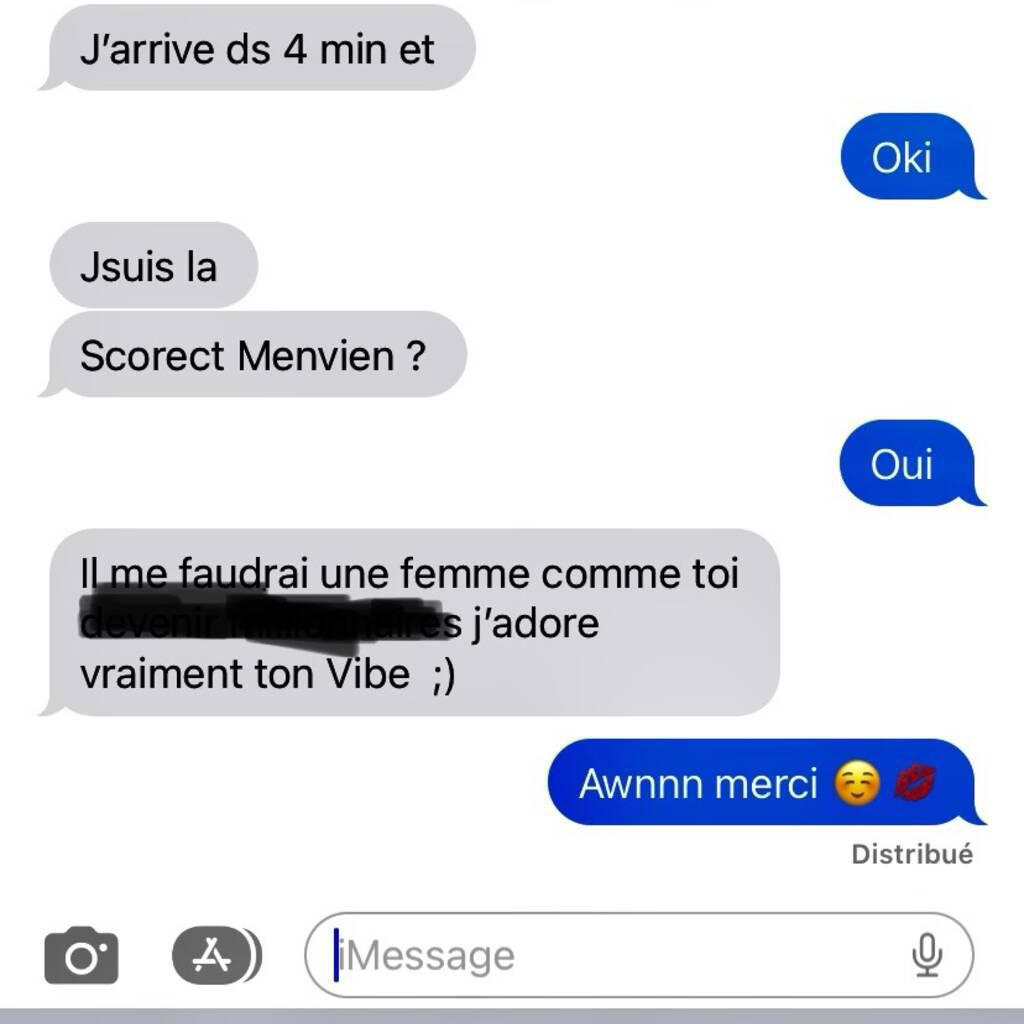Open the camera to attach a photo

[81, 956]
